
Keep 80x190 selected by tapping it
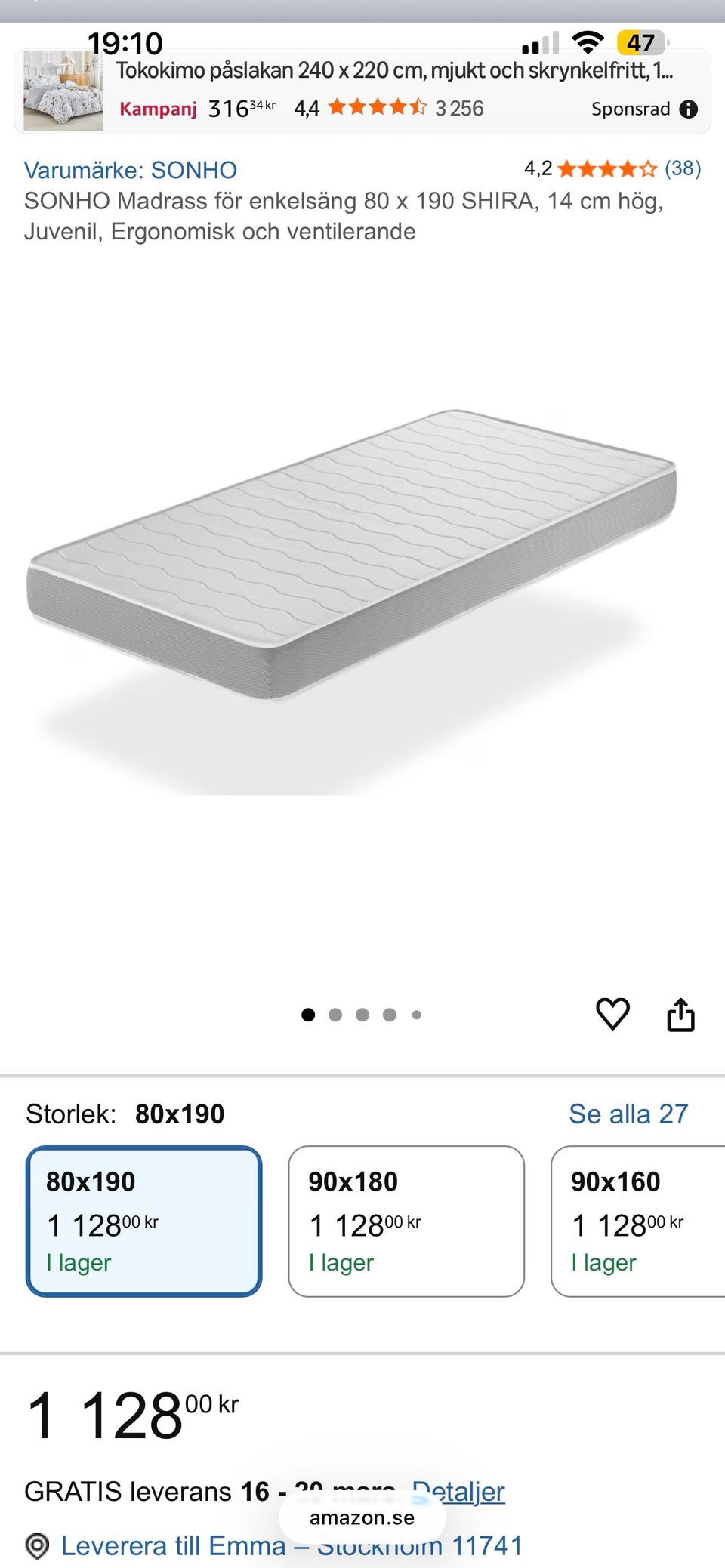(x=143, y=1219)
